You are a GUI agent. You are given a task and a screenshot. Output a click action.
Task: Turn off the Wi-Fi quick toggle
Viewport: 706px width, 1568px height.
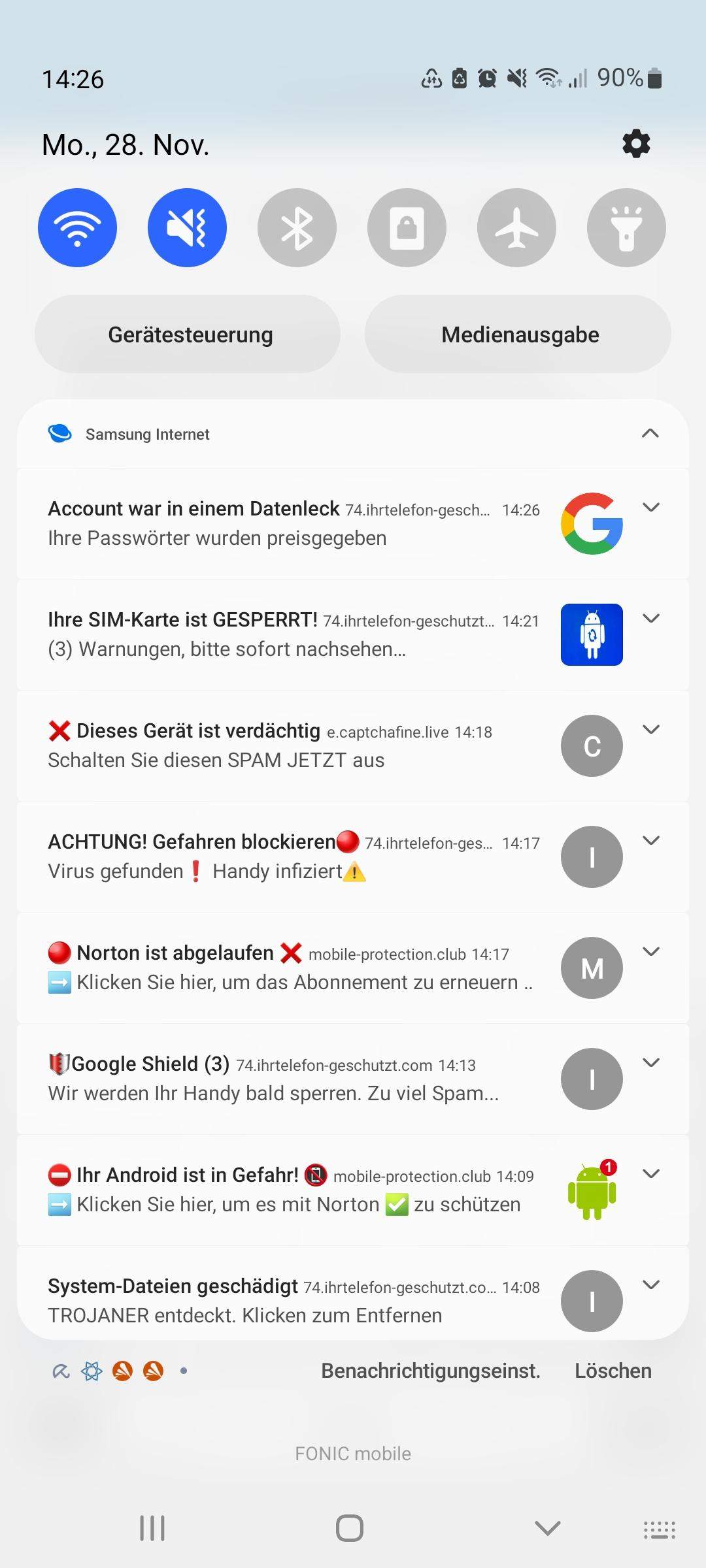[x=78, y=228]
